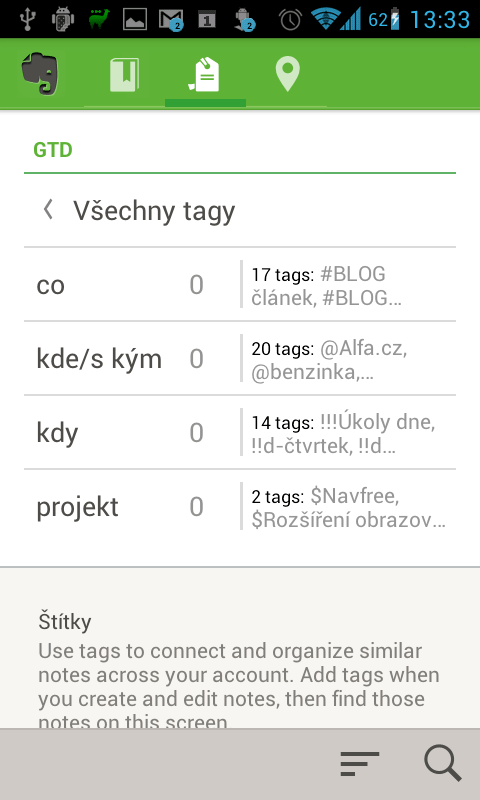The image size is (480, 800).
Task: Tap the Evernote elephant home icon
Action: pyautogui.click(x=40, y=74)
